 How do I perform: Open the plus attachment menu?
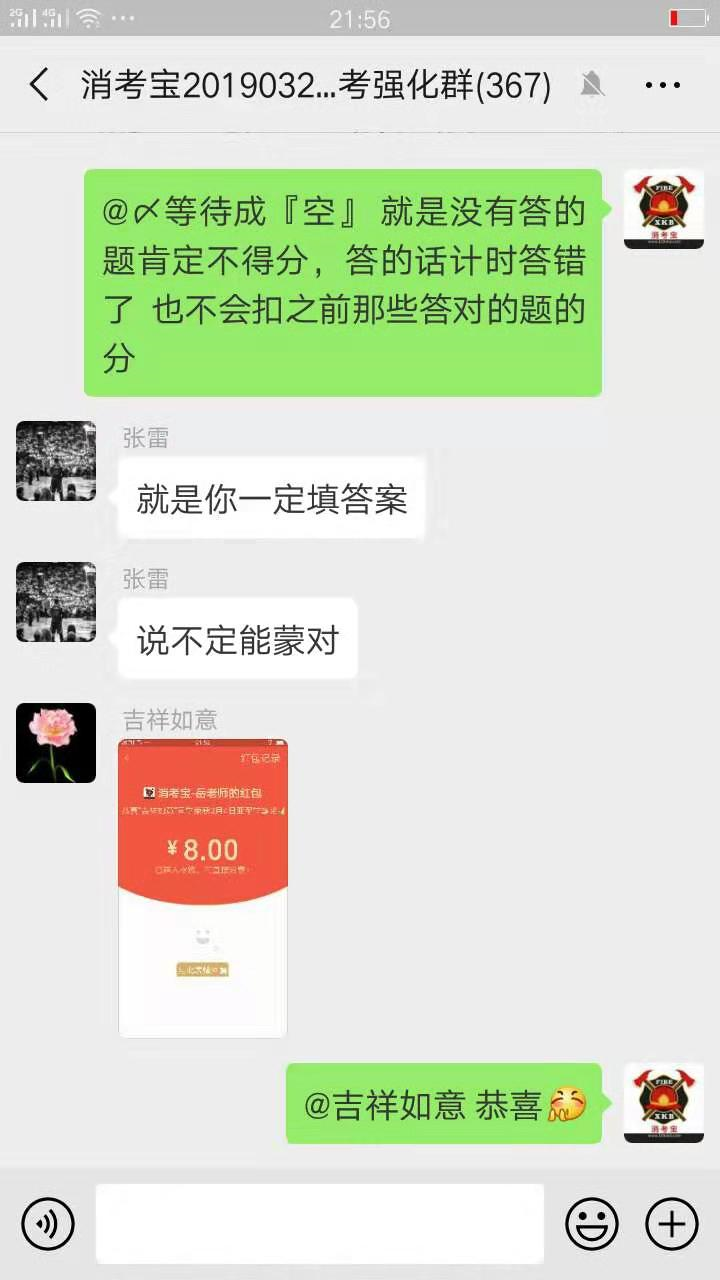pyautogui.click(x=671, y=1223)
